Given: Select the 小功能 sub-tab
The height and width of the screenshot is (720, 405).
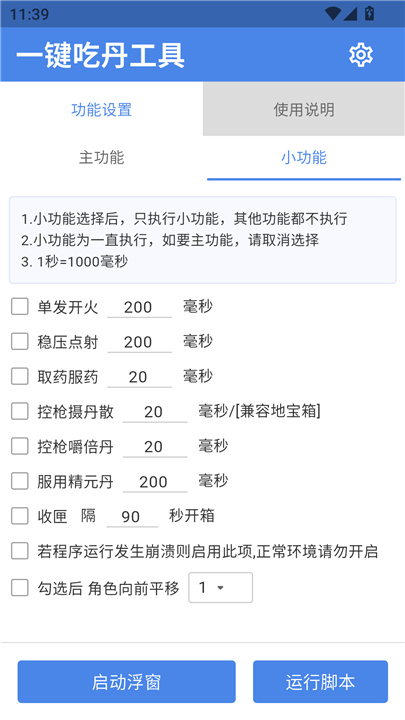Looking at the screenshot, I should click(304, 158).
